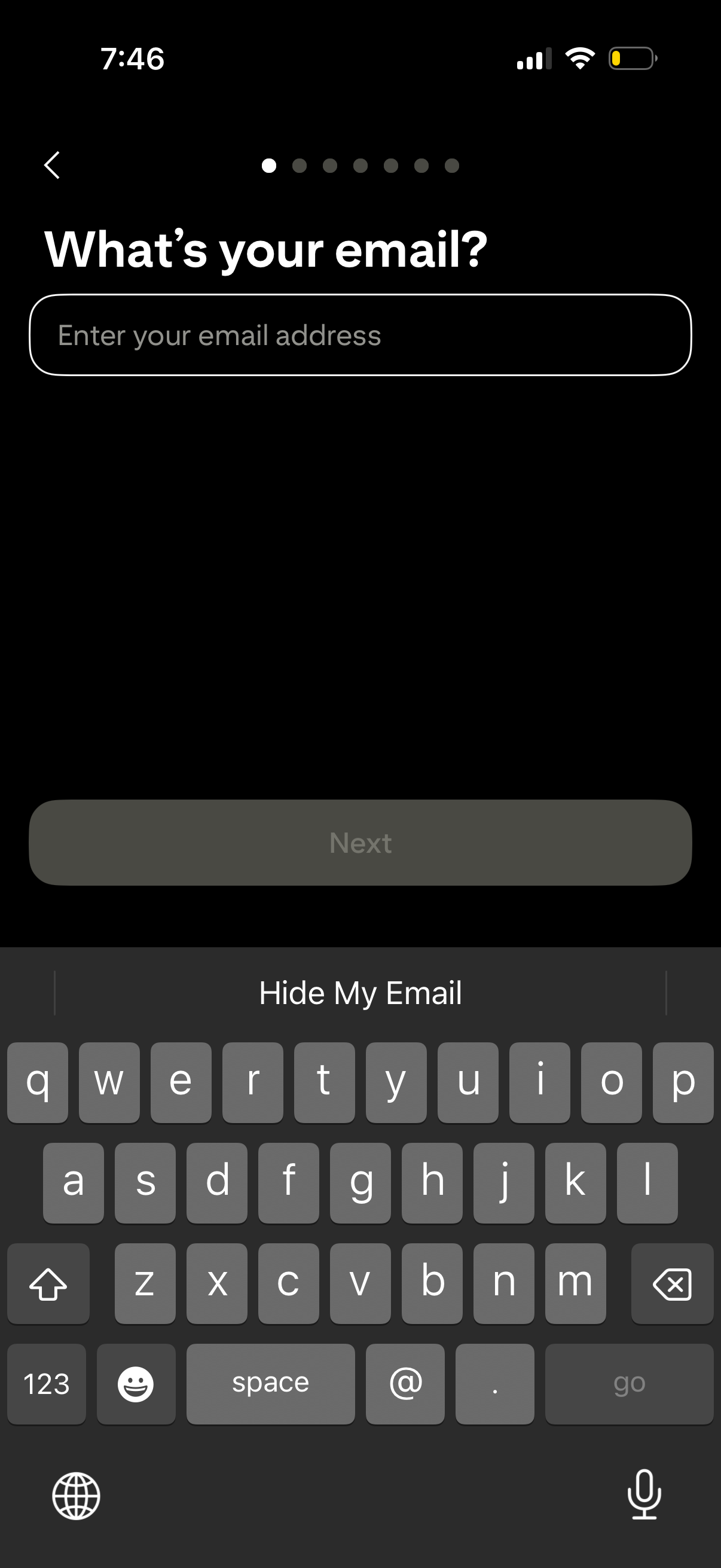Tap the email address input field
Screen dimensions: 721x1568
pos(359,335)
